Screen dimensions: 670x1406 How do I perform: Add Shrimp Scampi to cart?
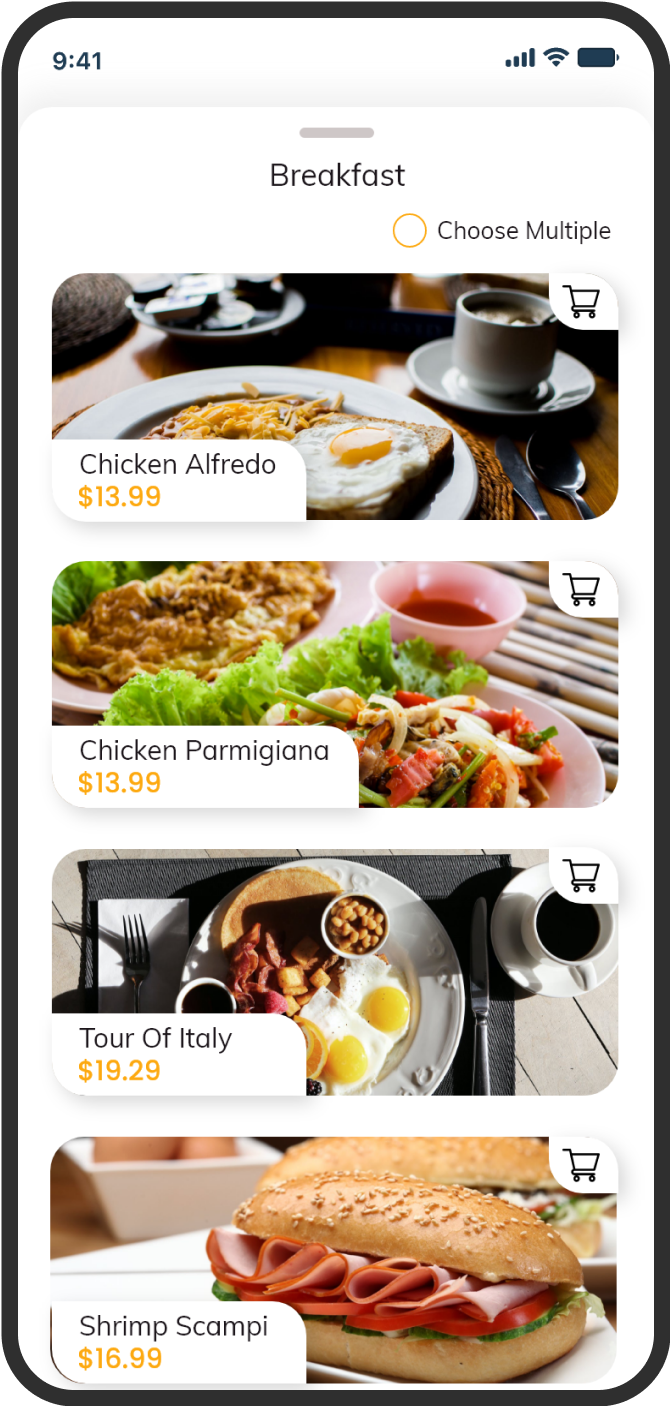[x=582, y=1164]
